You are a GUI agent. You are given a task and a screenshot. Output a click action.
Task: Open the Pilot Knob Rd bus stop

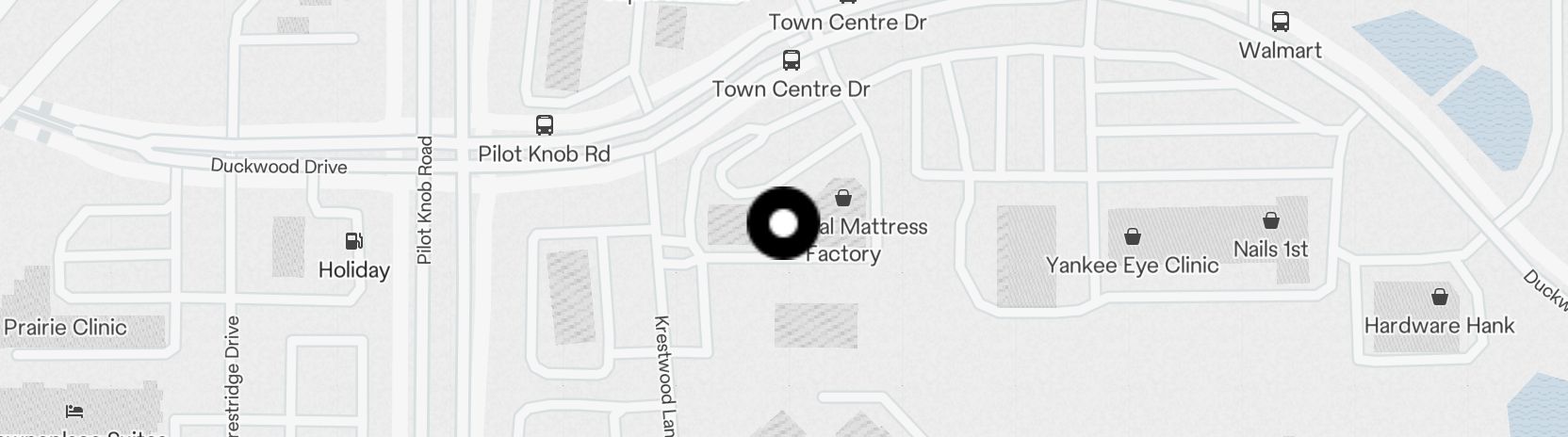pyautogui.click(x=544, y=125)
